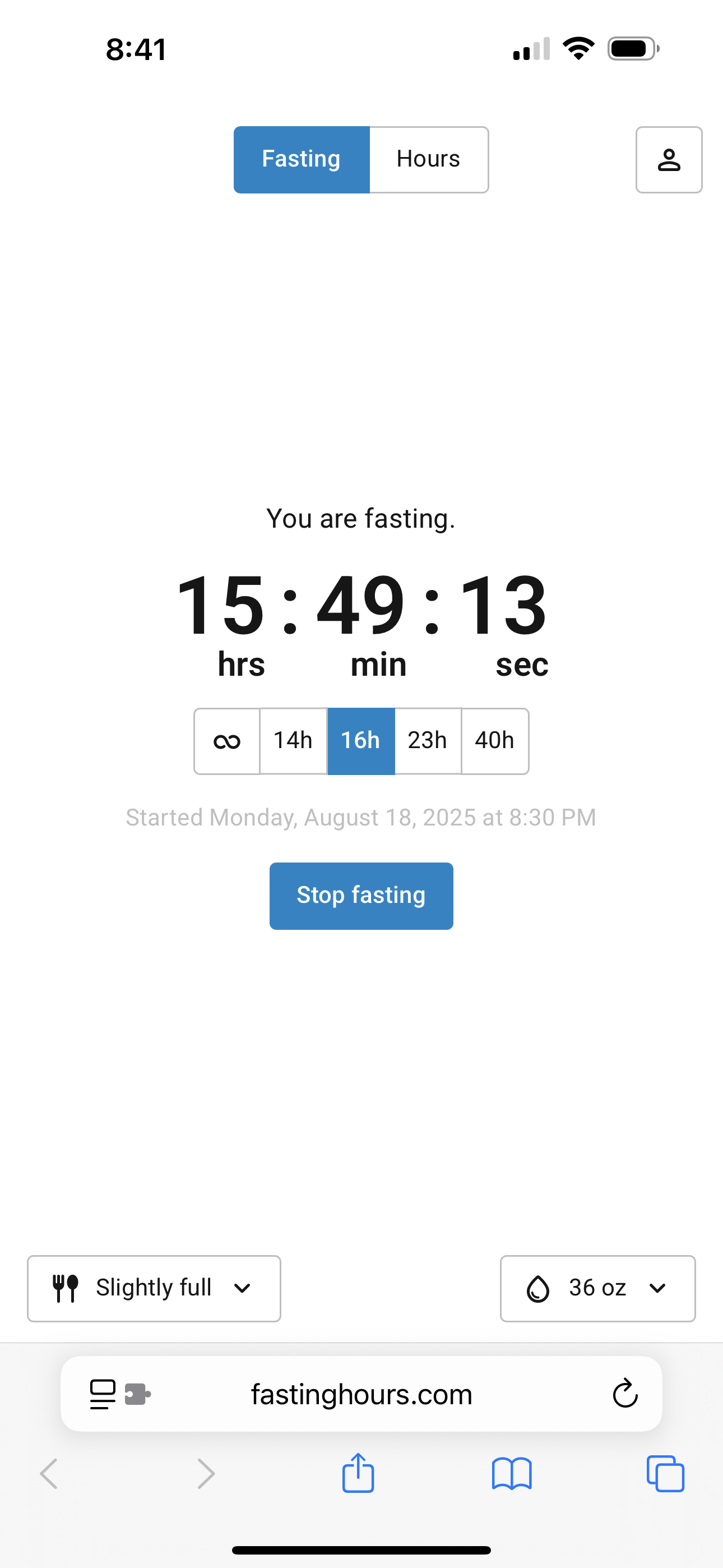Reload the page in Safari
The image size is (723, 1568).
(x=624, y=1394)
